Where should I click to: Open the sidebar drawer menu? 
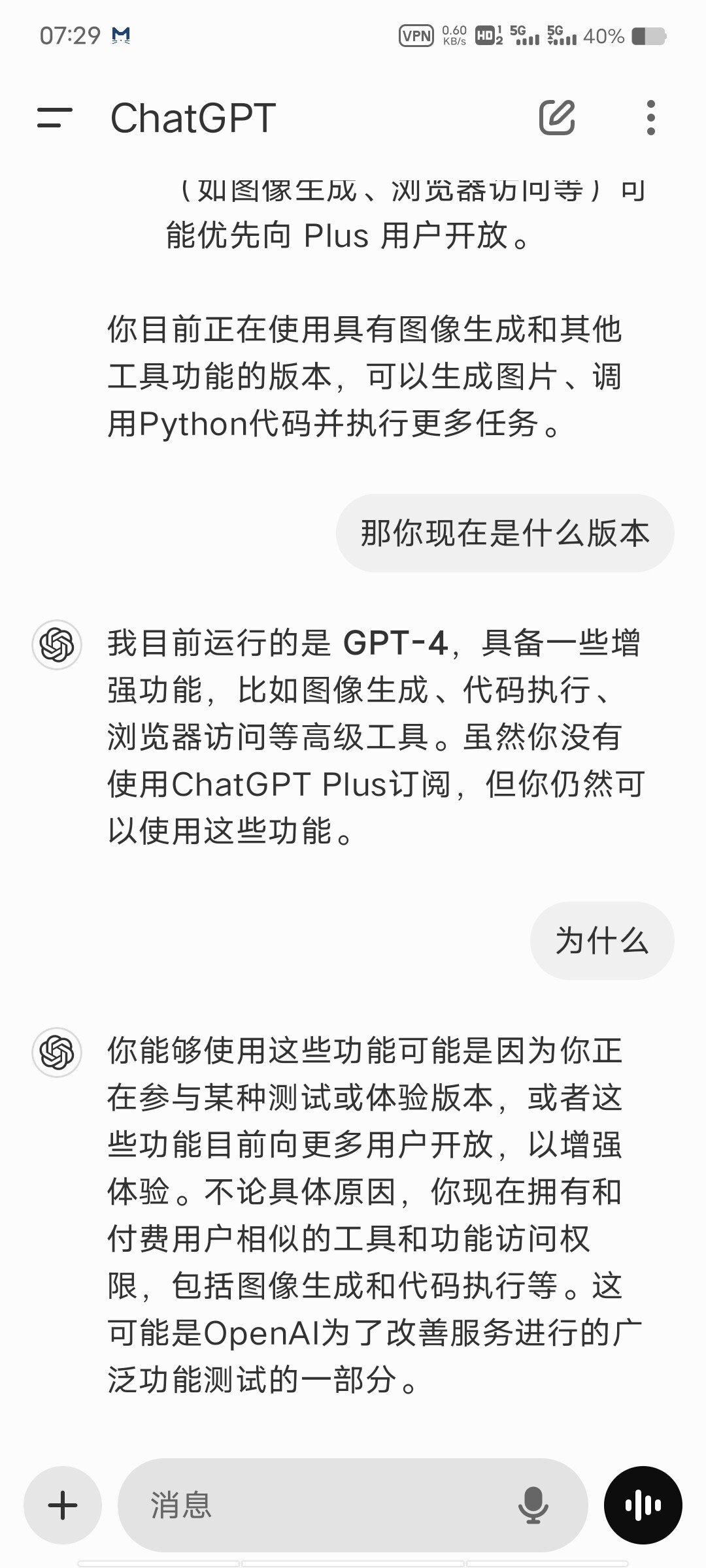[x=55, y=118]
